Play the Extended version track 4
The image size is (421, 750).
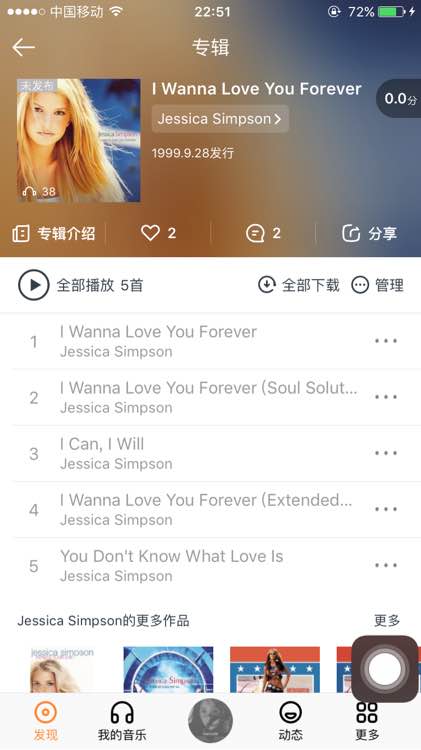pos(191,509)
